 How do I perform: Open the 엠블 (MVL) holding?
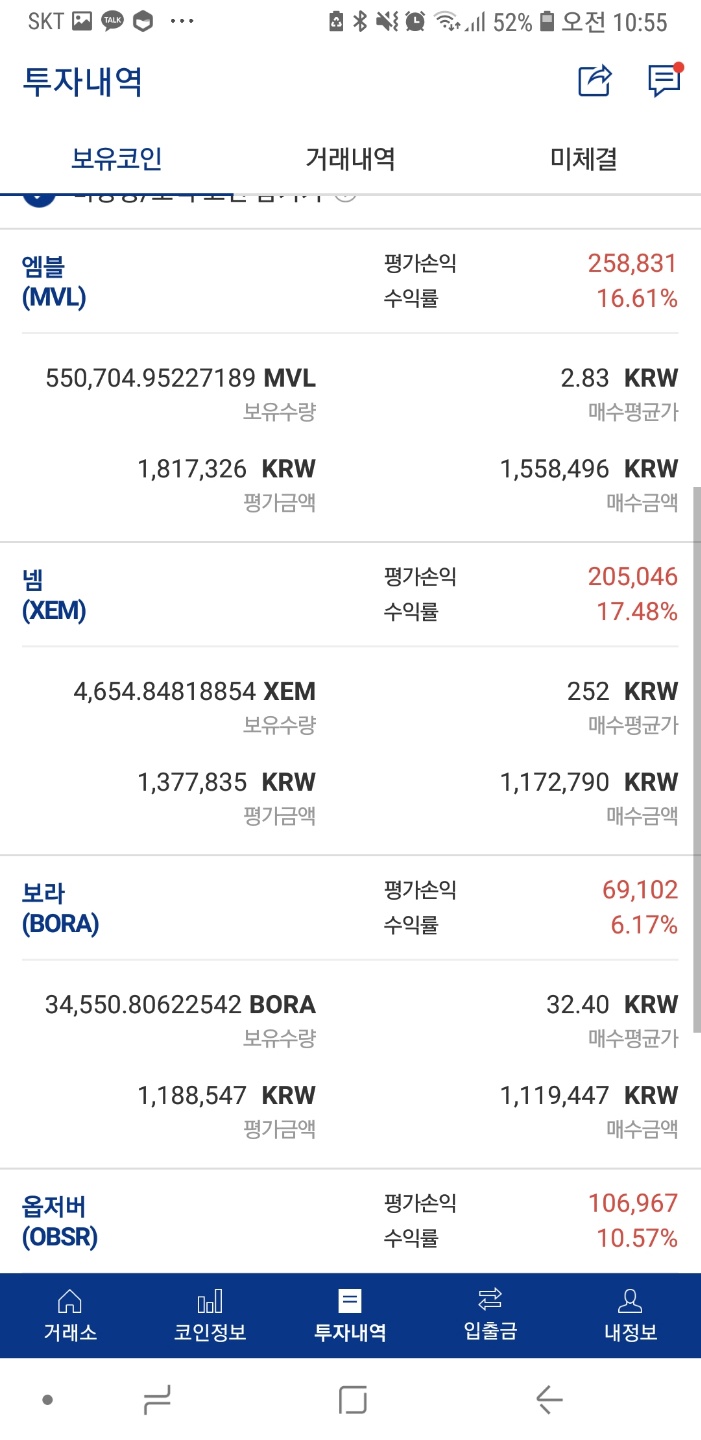(54, 282)
